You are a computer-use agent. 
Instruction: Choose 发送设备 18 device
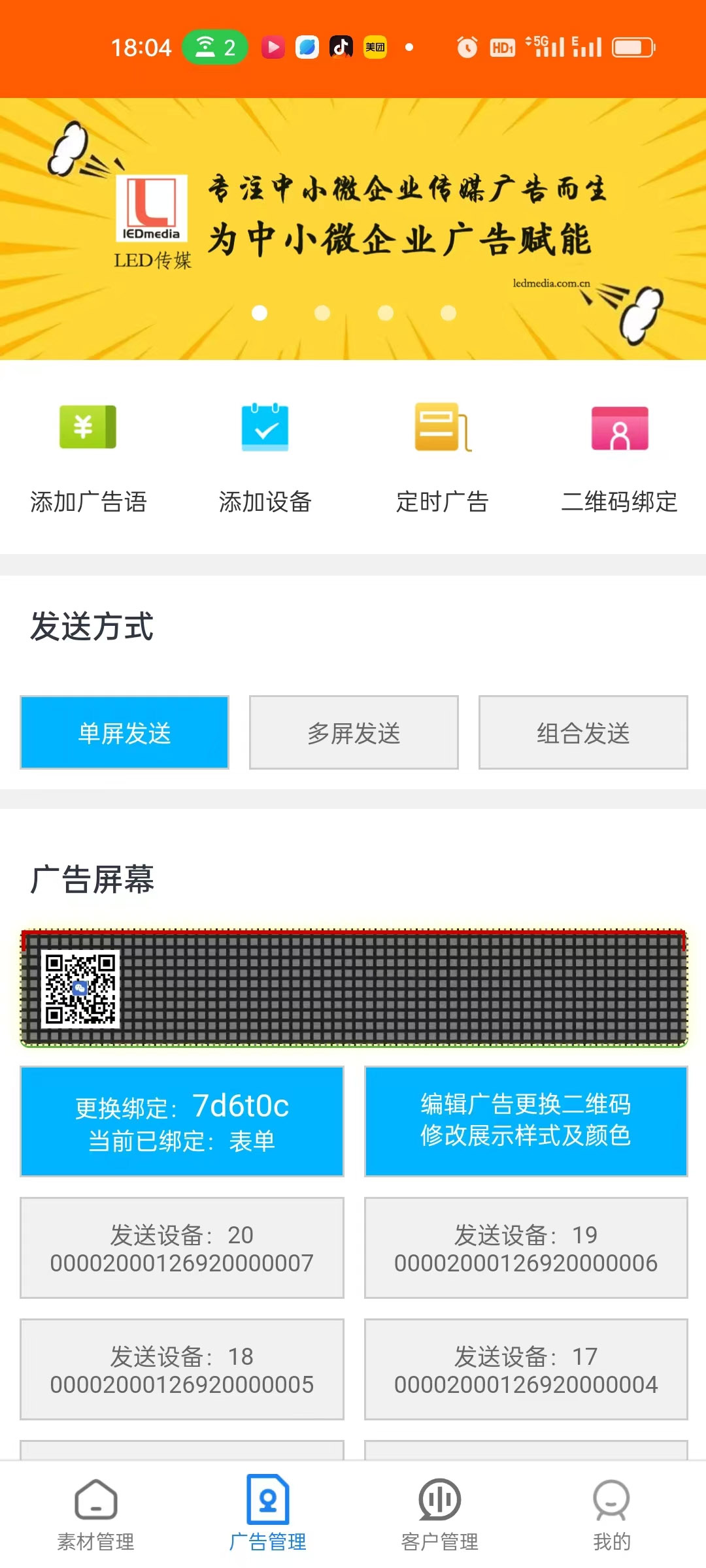tap(182, 1369)
